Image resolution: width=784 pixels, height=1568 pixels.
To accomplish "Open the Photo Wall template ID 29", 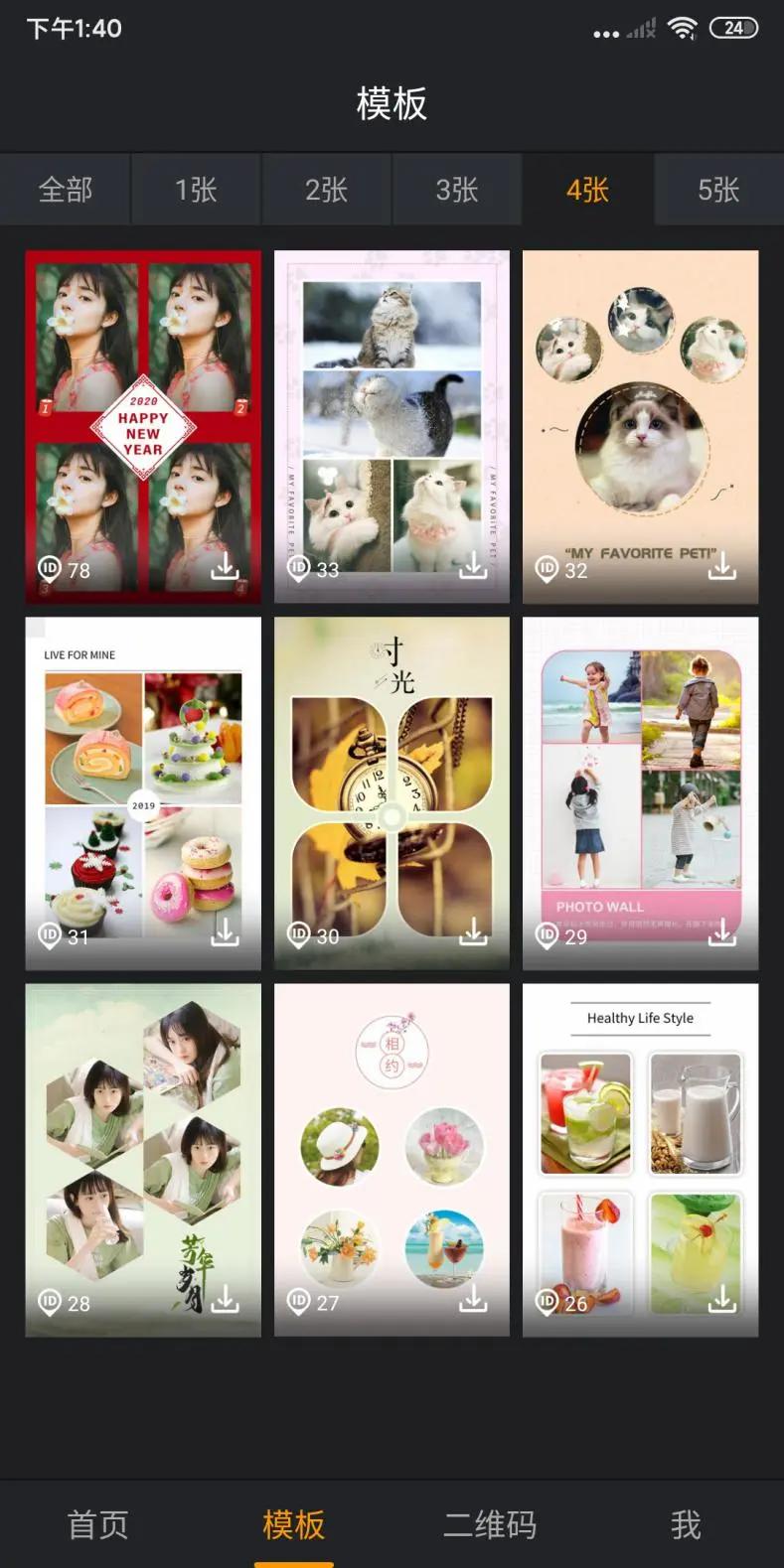I will pyautogui.click(x=640, y=793).
